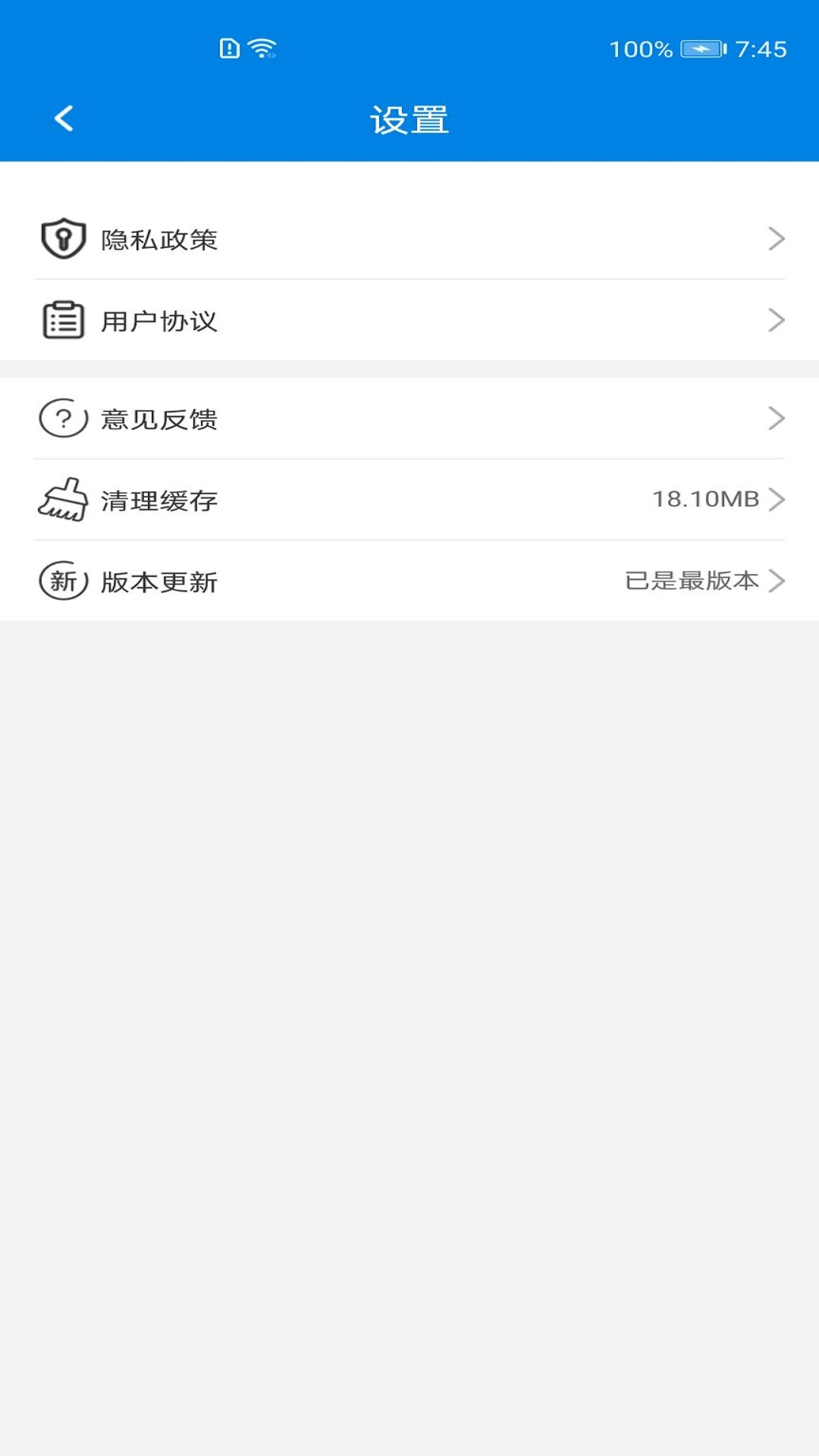Click the clear cache broom icon
The height and width of the screenshot is (1456, 819).
tap(63, 499)
